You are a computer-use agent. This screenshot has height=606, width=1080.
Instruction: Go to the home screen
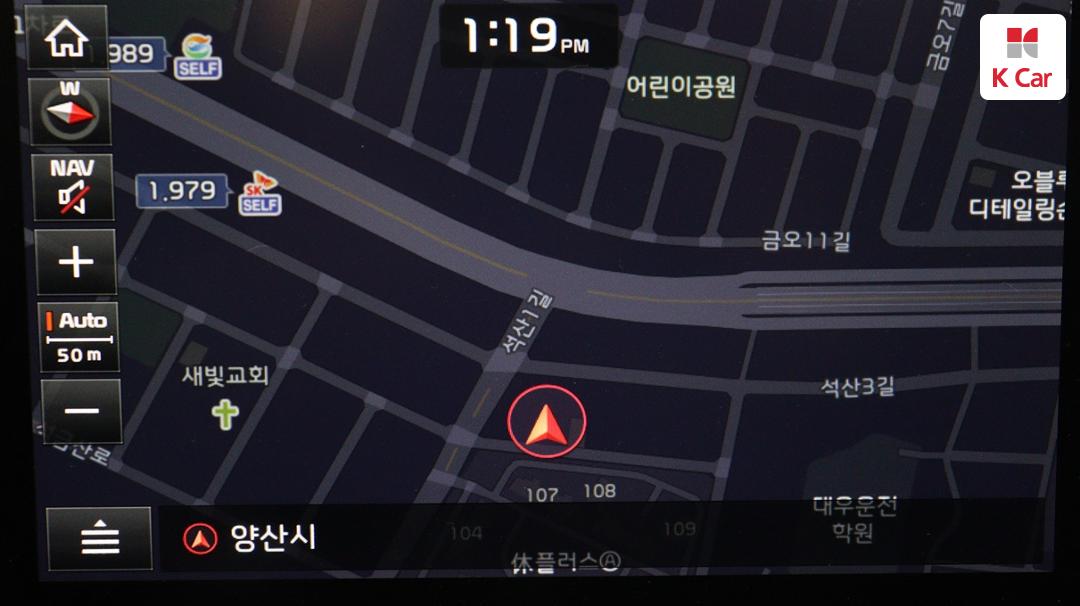[67, 39]
